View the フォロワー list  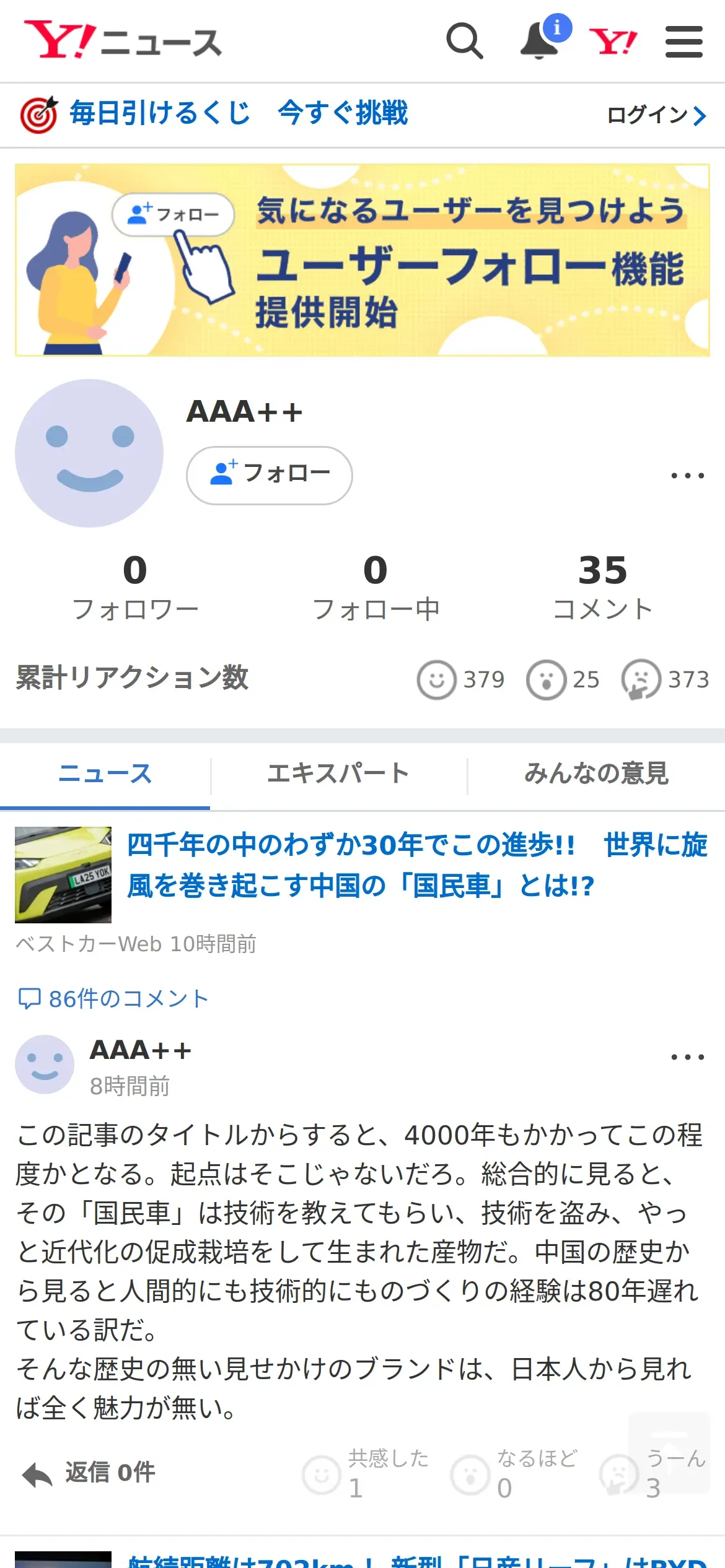(x=135, y=586)
